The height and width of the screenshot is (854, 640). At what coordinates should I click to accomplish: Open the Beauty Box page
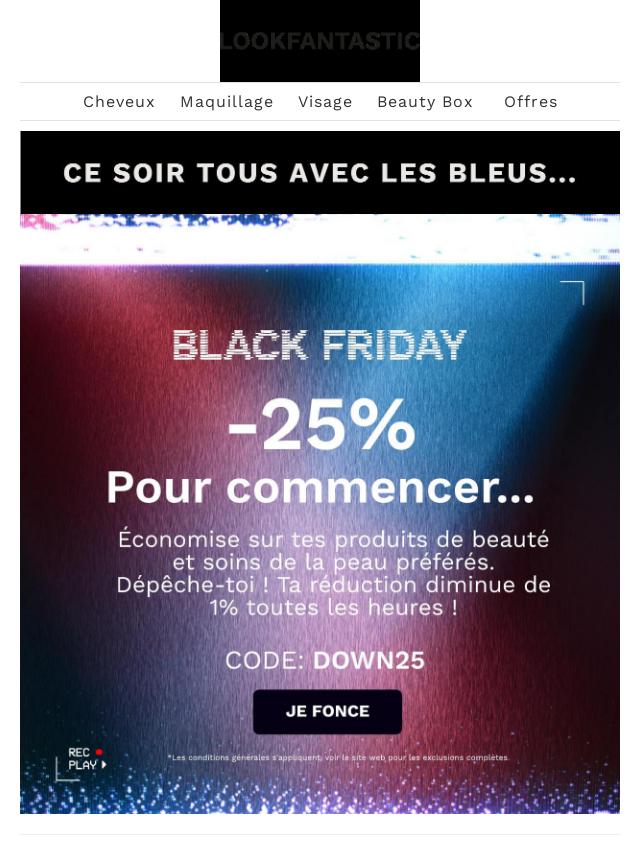425,102
